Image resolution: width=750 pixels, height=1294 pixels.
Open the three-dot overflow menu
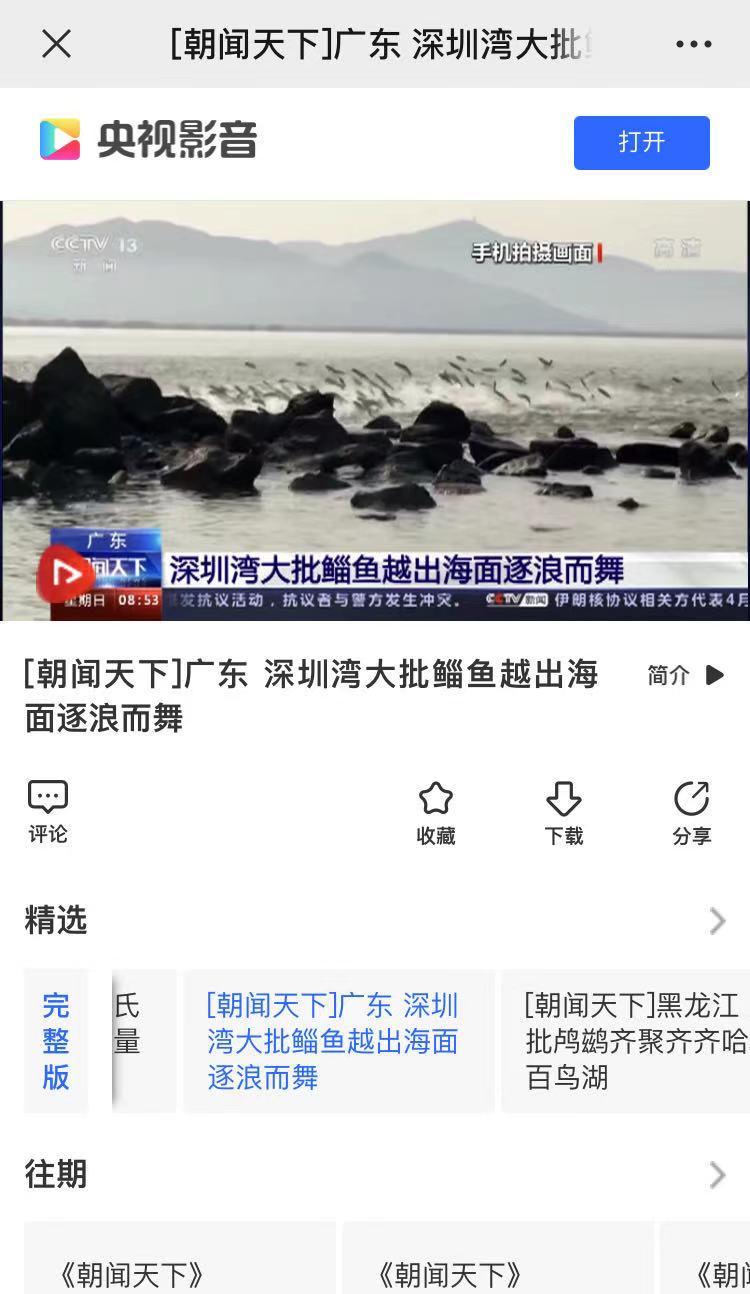pos(693,44)
